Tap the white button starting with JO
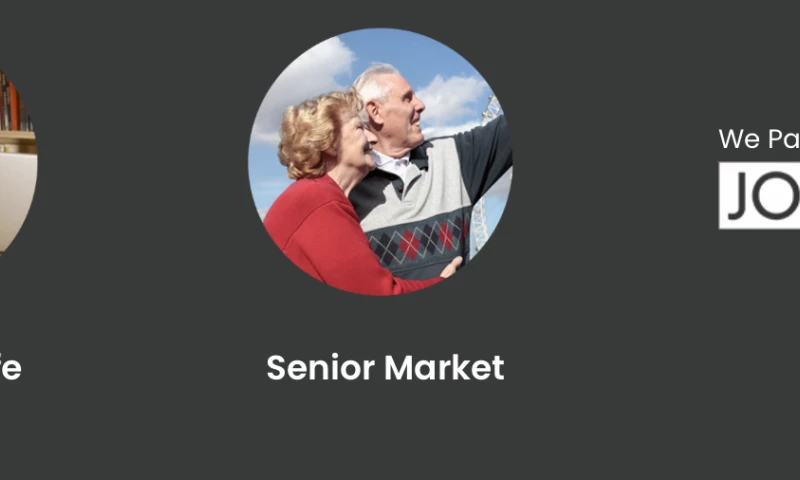Viewport: 800px width, 480px height. pyautogui.click(x=760, y=196)
